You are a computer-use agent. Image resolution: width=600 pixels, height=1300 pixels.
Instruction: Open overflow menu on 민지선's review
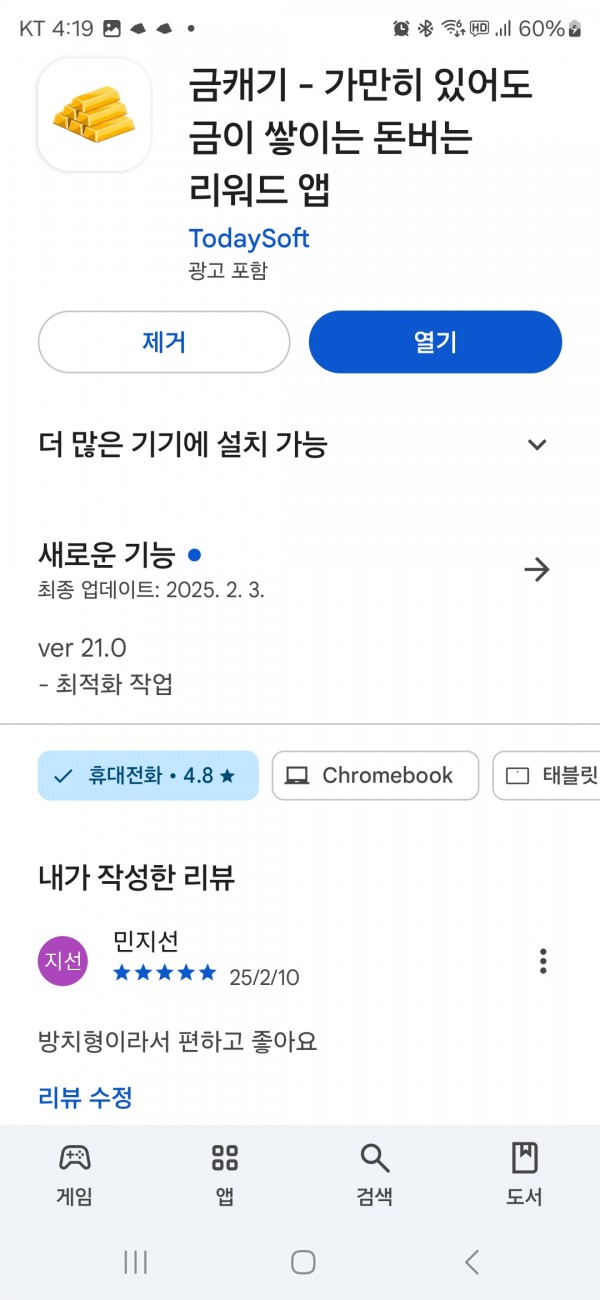pyautogui.click(x=543, y=961)
